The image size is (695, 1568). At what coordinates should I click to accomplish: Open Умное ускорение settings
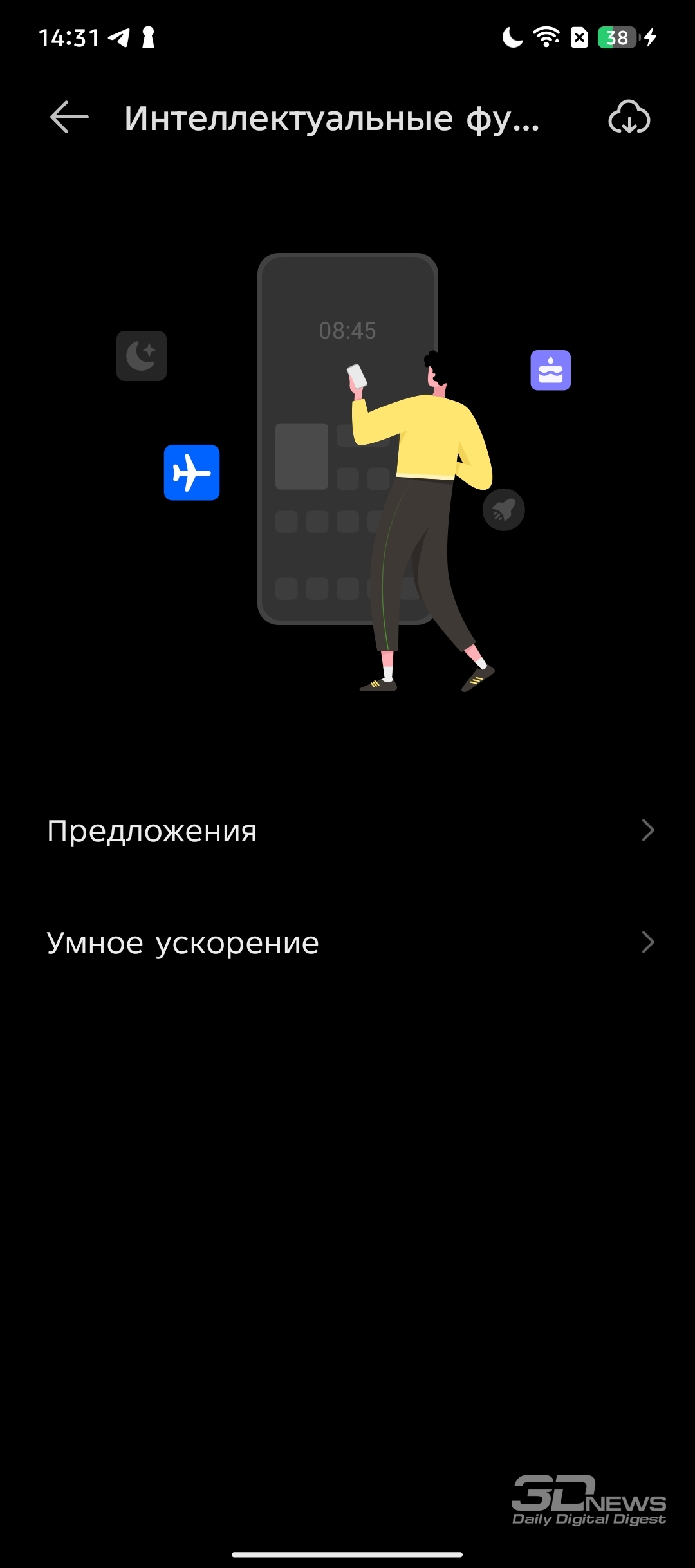(347, 942)
